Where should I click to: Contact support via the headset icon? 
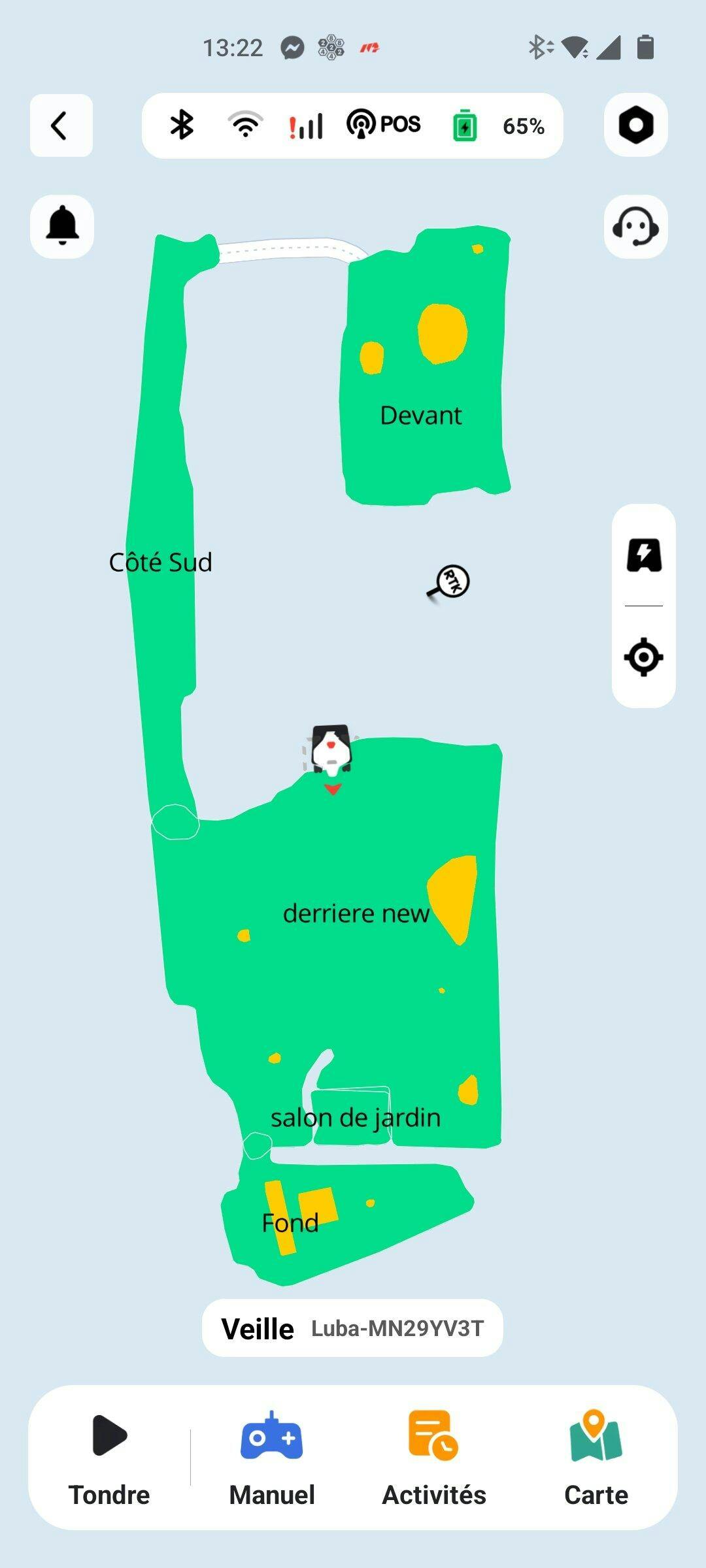point(635,226)
